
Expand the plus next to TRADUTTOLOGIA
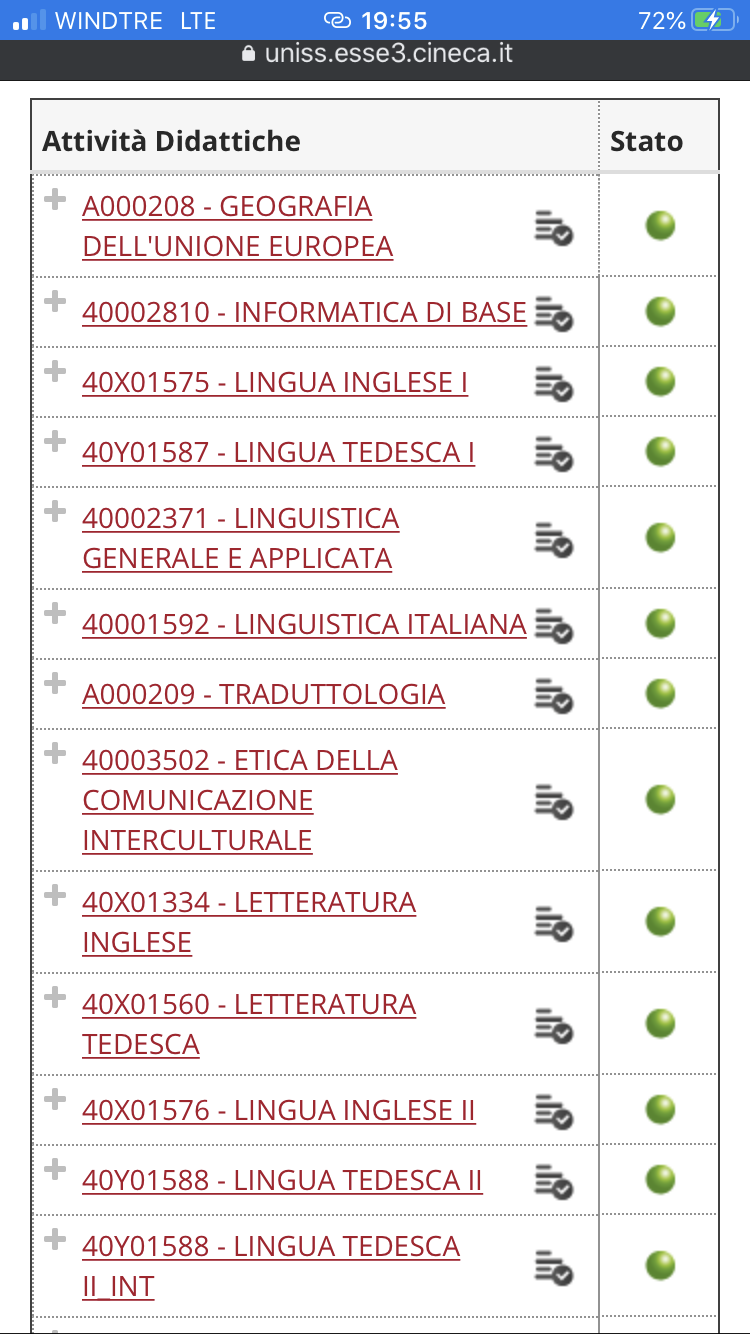pos(55,685)
